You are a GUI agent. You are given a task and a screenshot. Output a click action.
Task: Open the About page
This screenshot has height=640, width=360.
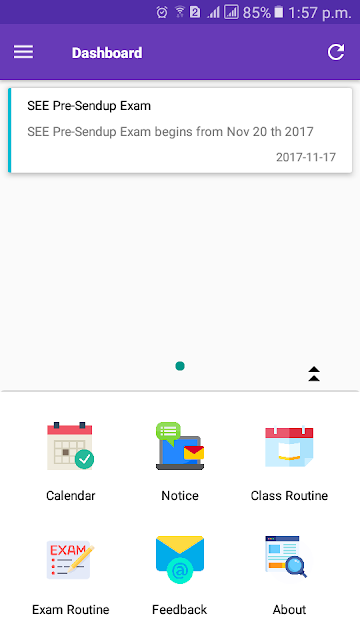289,576
